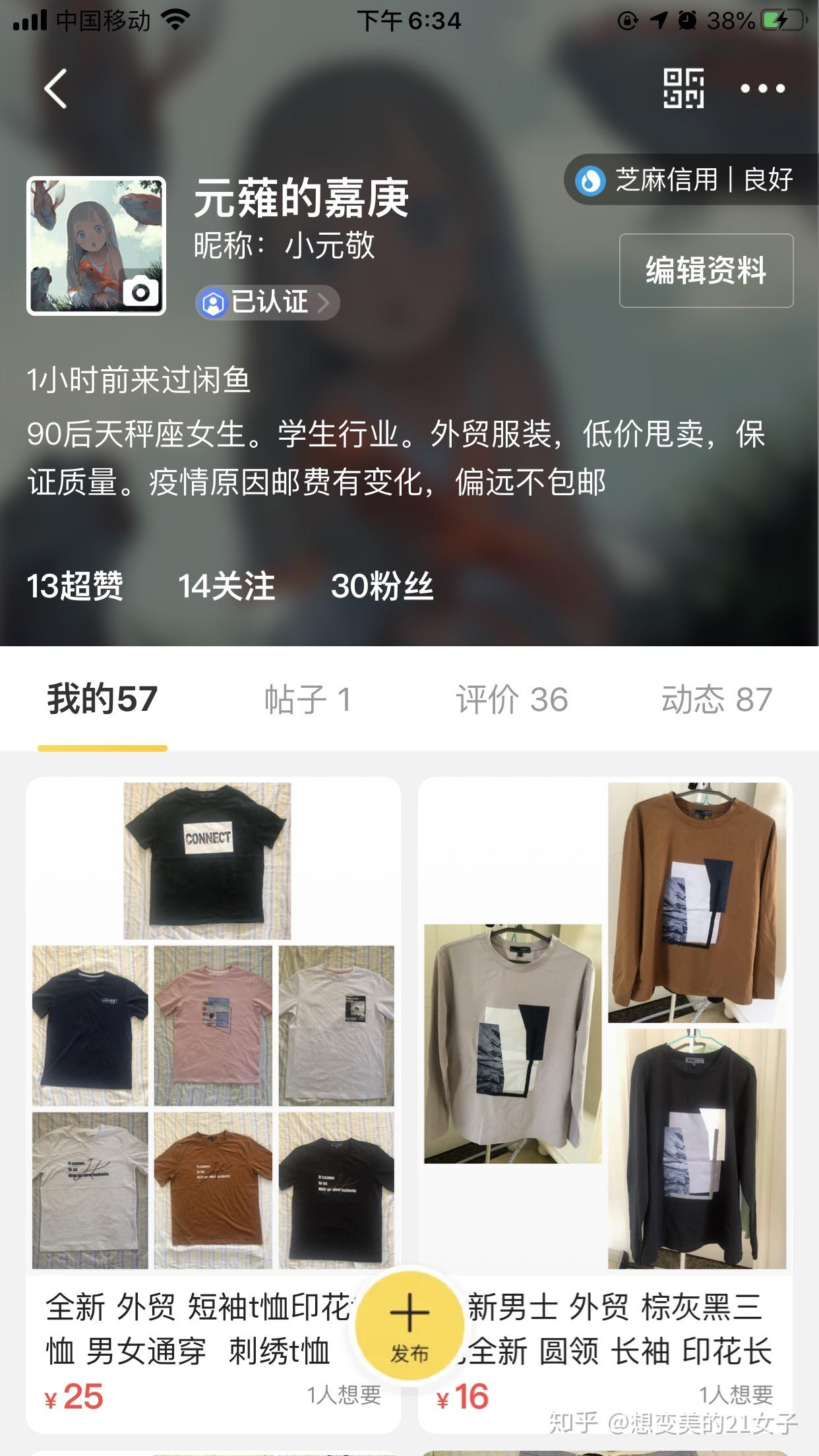Image resolution: width=819 pixels, height=1456 pixels.
Task: Open the 14关注 following list
Action: coord(226,586)
